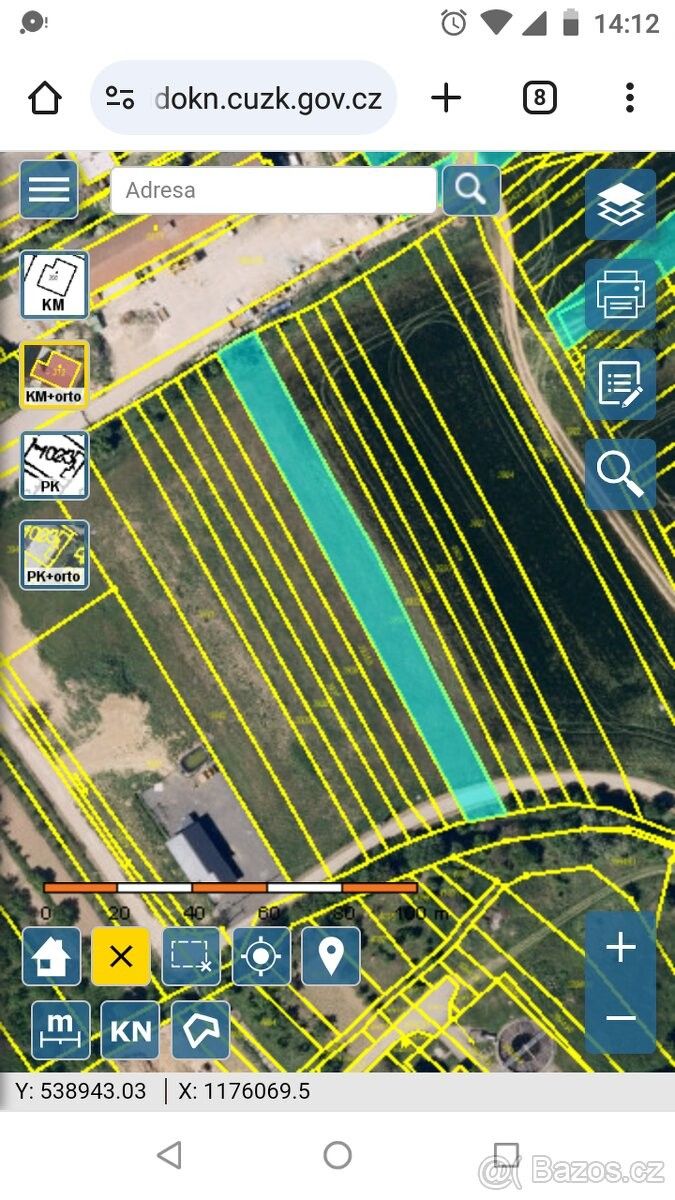Activate the location pin tool
This screenshot has height=1200, width=675.
331,957
